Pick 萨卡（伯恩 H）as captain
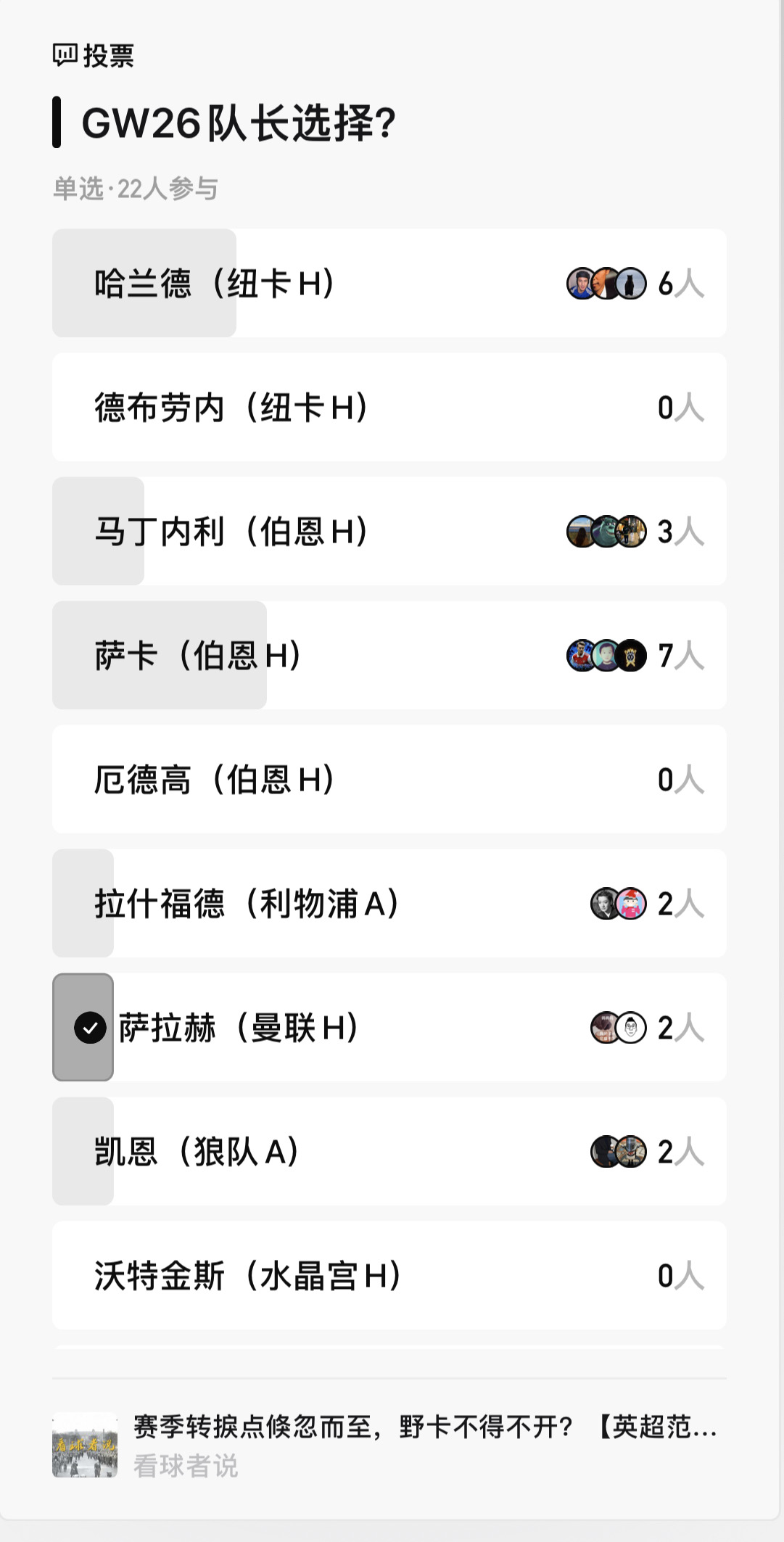The height and width of the screenshot is (1542, 784). click(389, 655)
